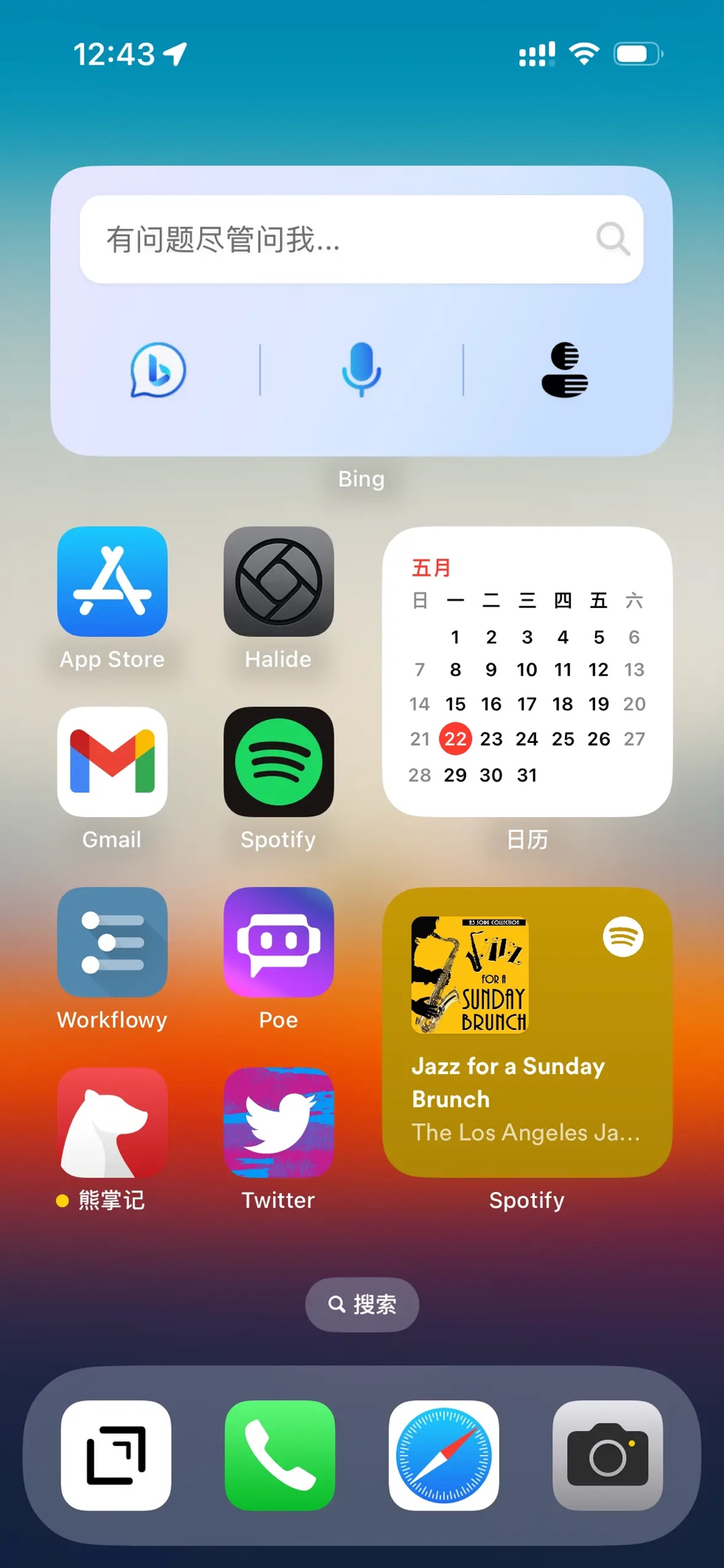
Task: Tap the 搜索 search pill
Action: pyautogui.click(x=362, y=1304)
